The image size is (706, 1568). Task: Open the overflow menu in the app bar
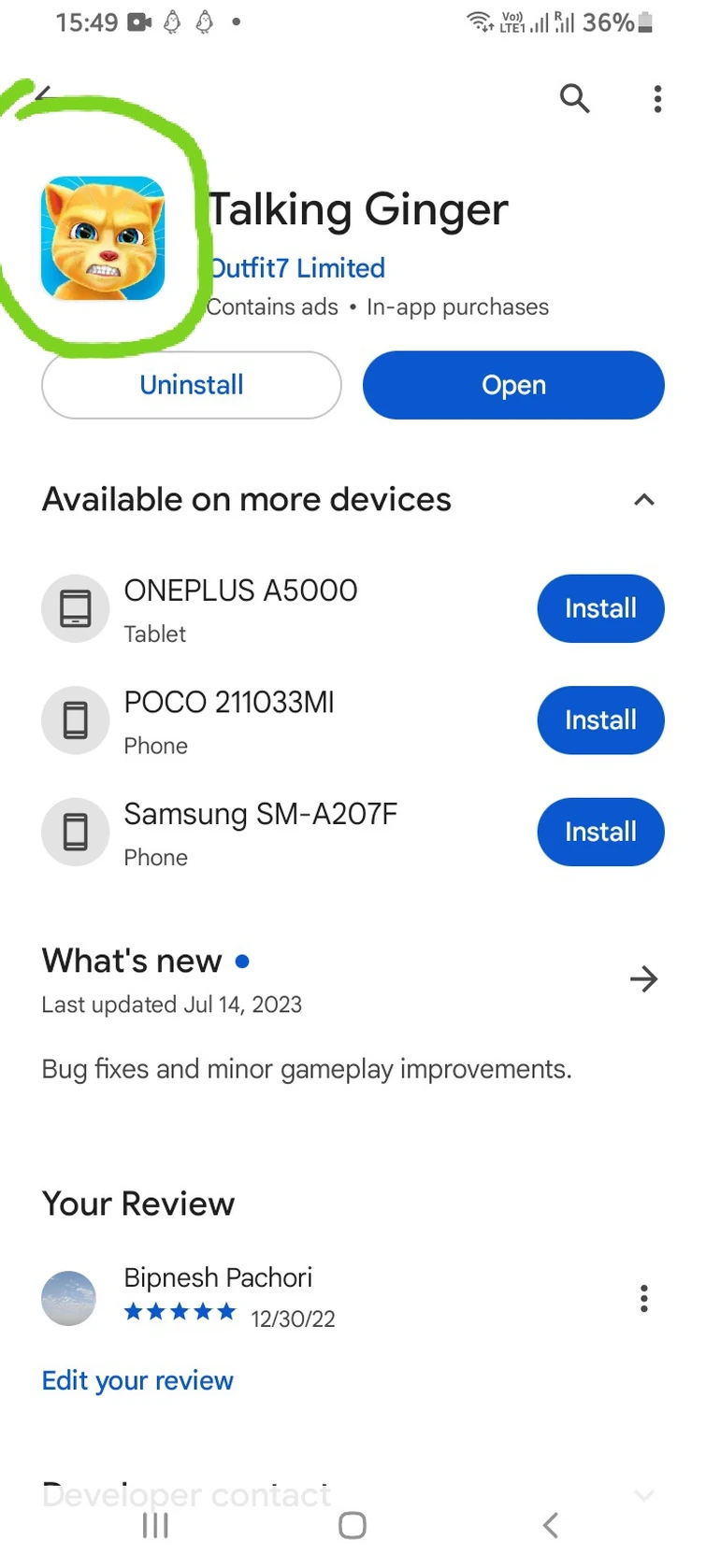coord(657,98)
